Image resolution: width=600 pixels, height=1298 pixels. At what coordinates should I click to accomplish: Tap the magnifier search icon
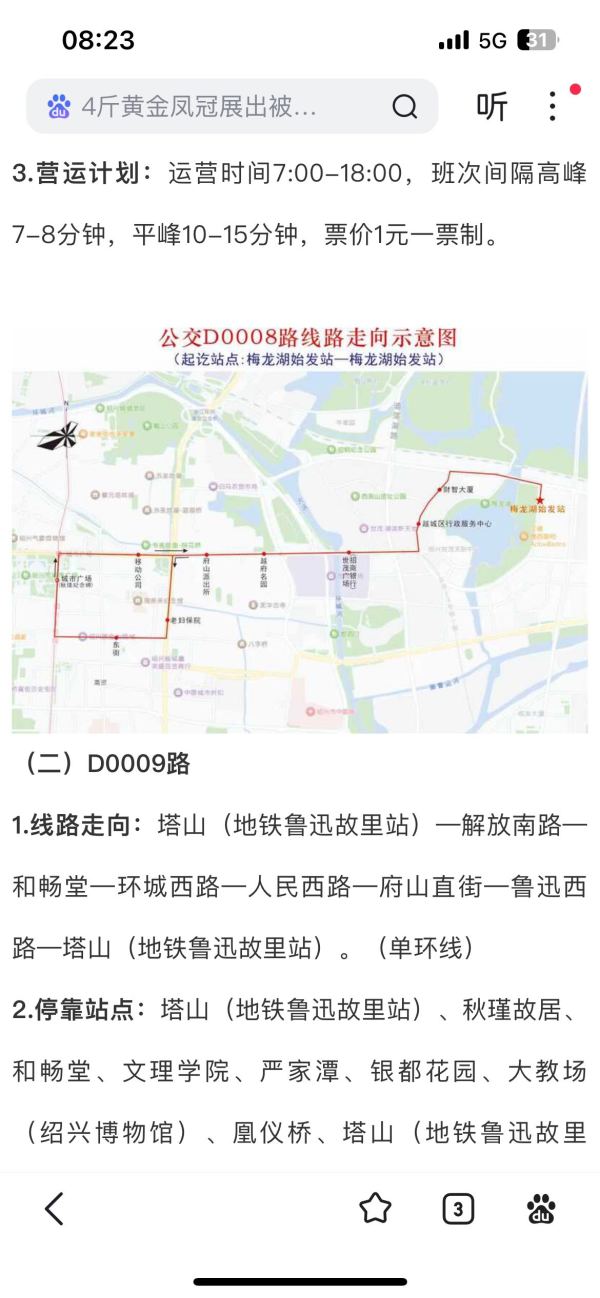[x=404, y=107]
